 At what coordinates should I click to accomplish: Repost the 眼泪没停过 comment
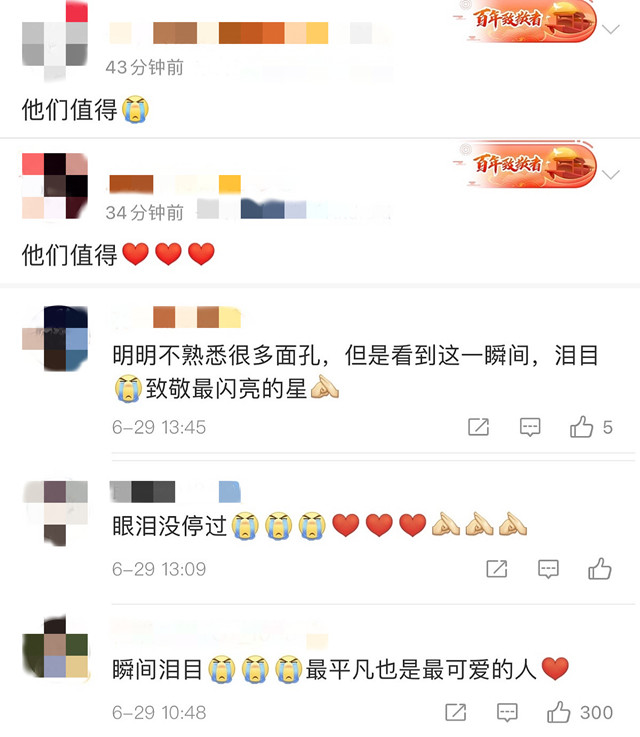point(496,569)
